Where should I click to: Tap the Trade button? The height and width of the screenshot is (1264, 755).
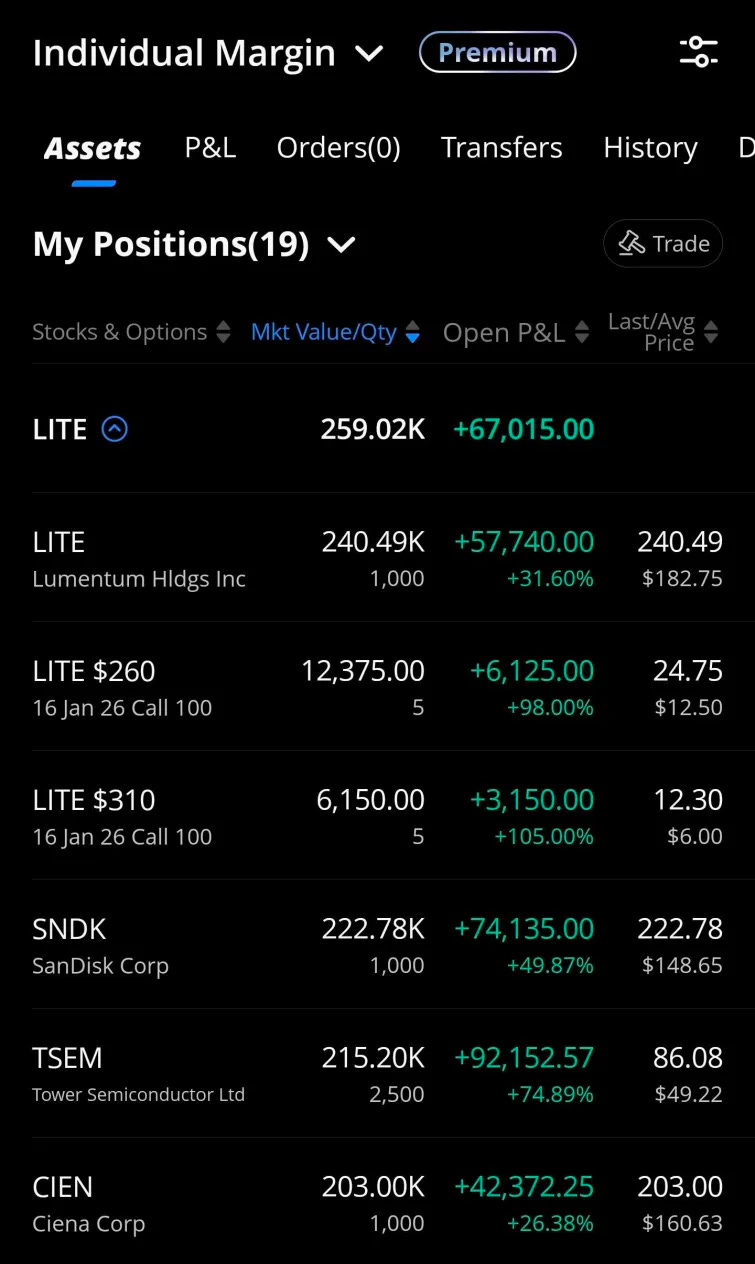pos(662,244)
